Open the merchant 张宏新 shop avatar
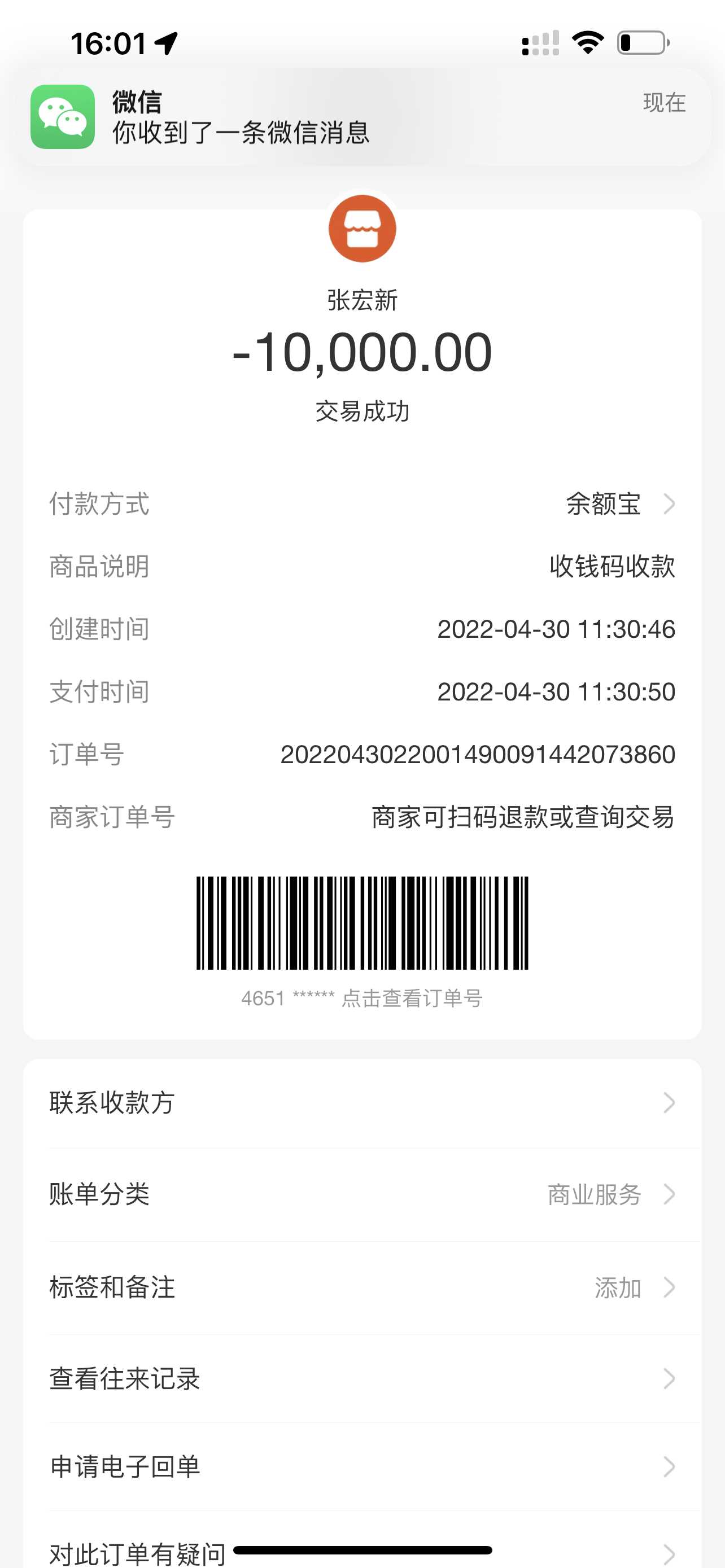The image size is (725, 1568). pos(362,229)
